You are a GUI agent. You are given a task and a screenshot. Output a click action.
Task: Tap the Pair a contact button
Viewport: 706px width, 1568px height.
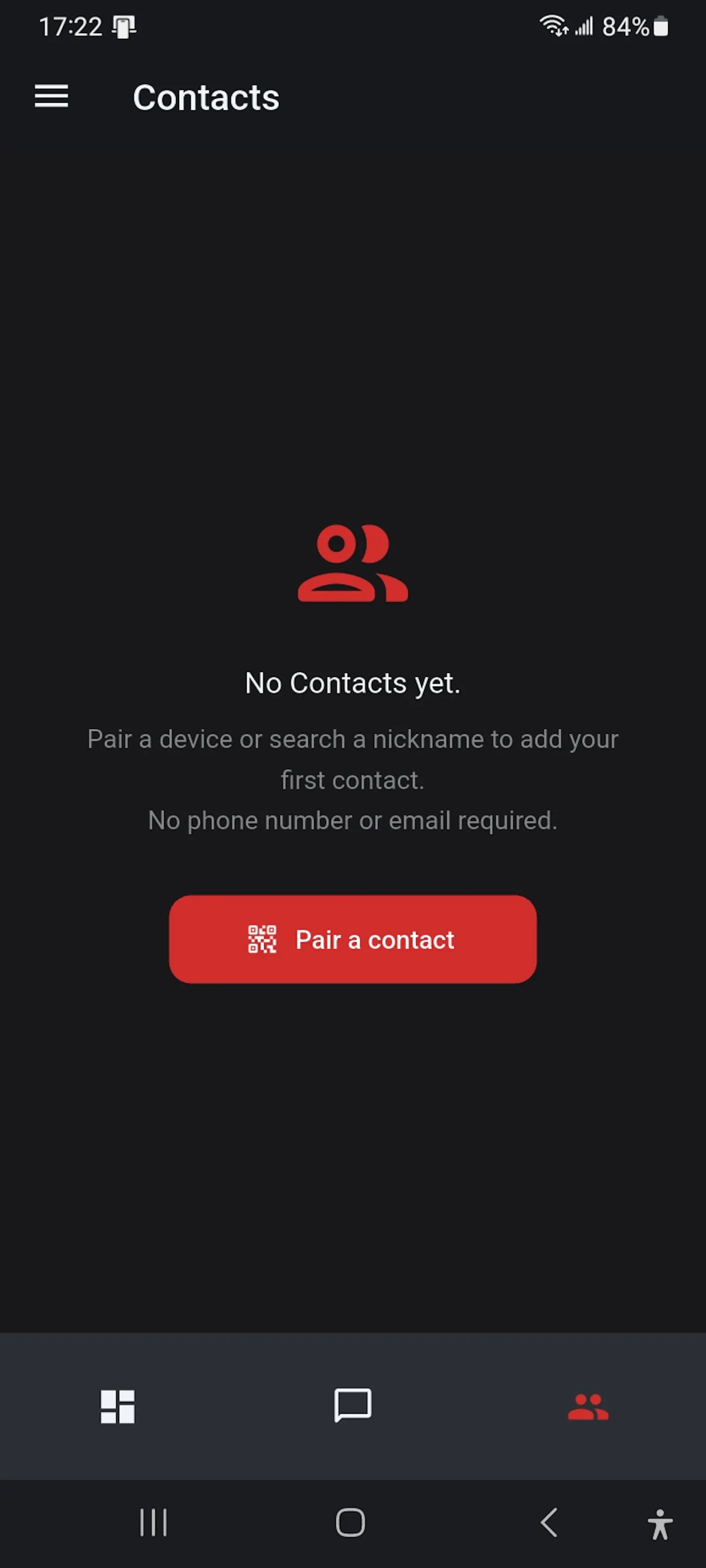pos(353,939)
